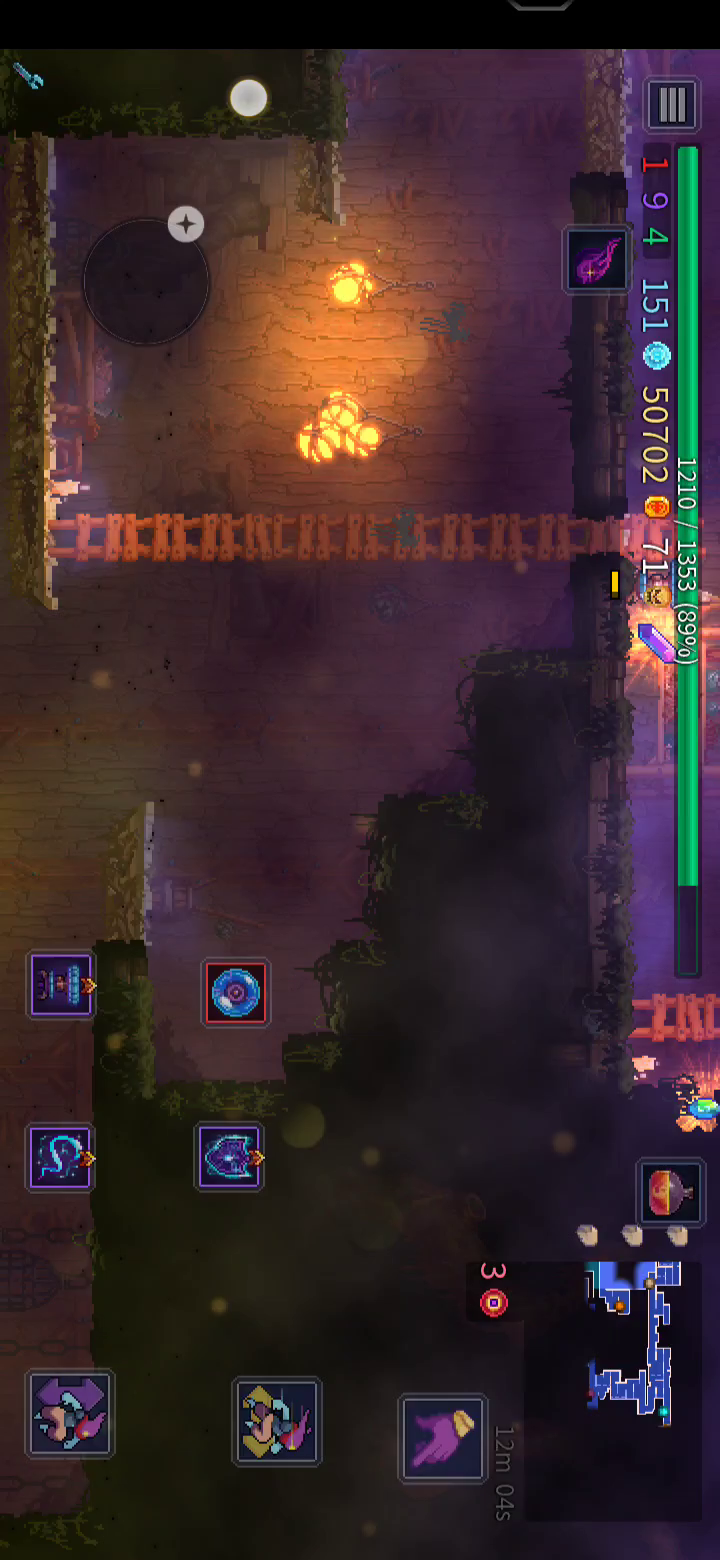Use the blue disc red-bordered weapon
Image resolution: width=720 pixels, height=1560 pixels.
pyautogui.click(x=236, y=993)
